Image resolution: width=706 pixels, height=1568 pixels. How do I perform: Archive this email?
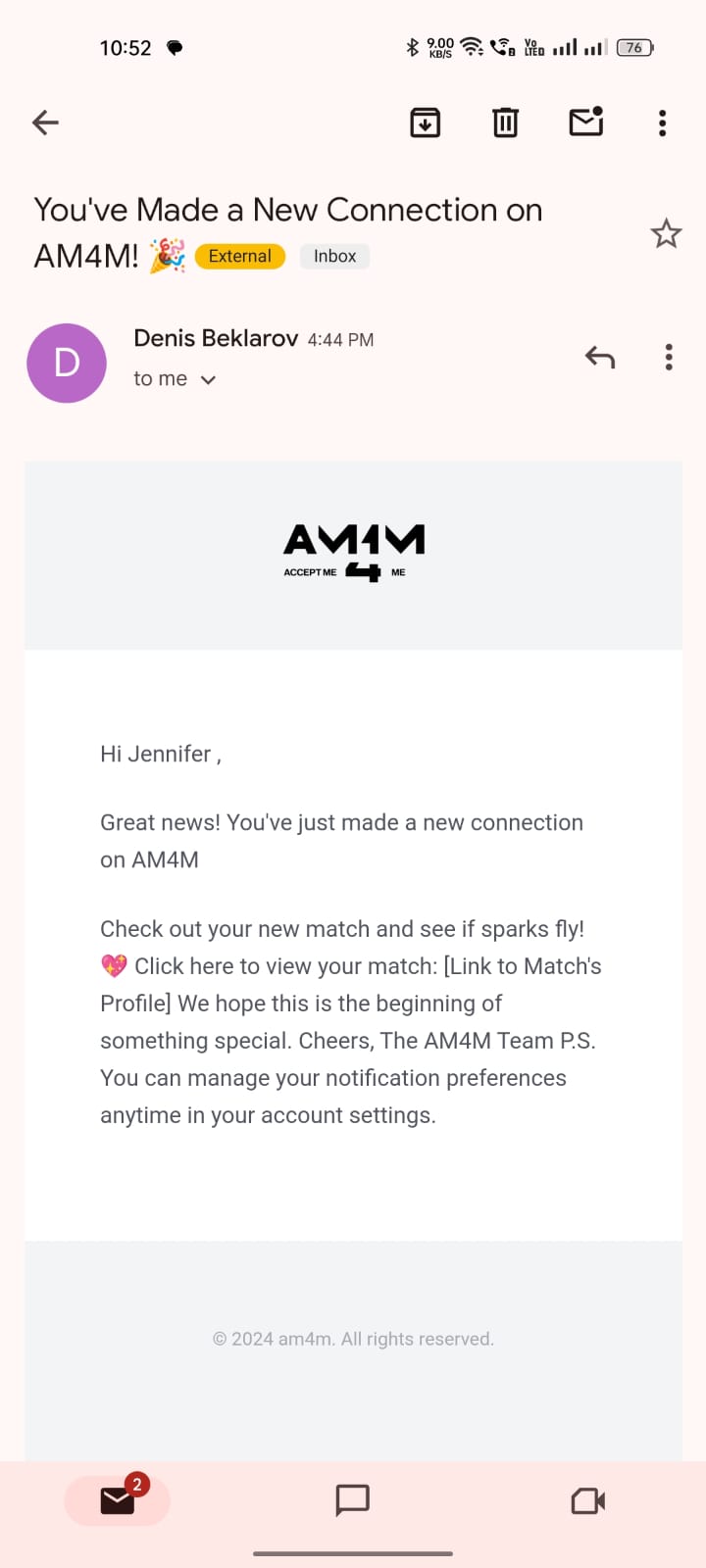pos(425,122)
